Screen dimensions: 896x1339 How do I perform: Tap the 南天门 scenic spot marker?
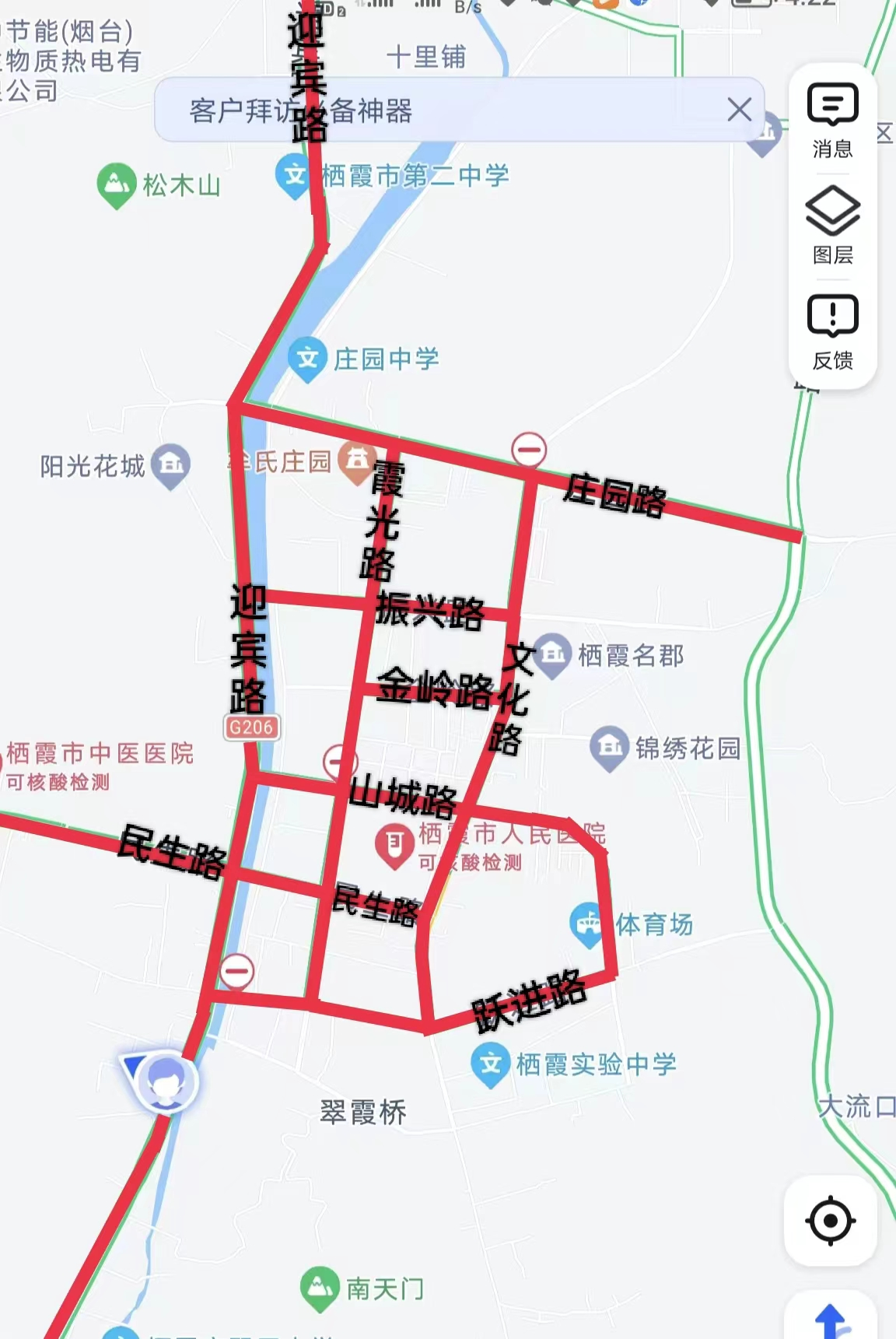319,1288
